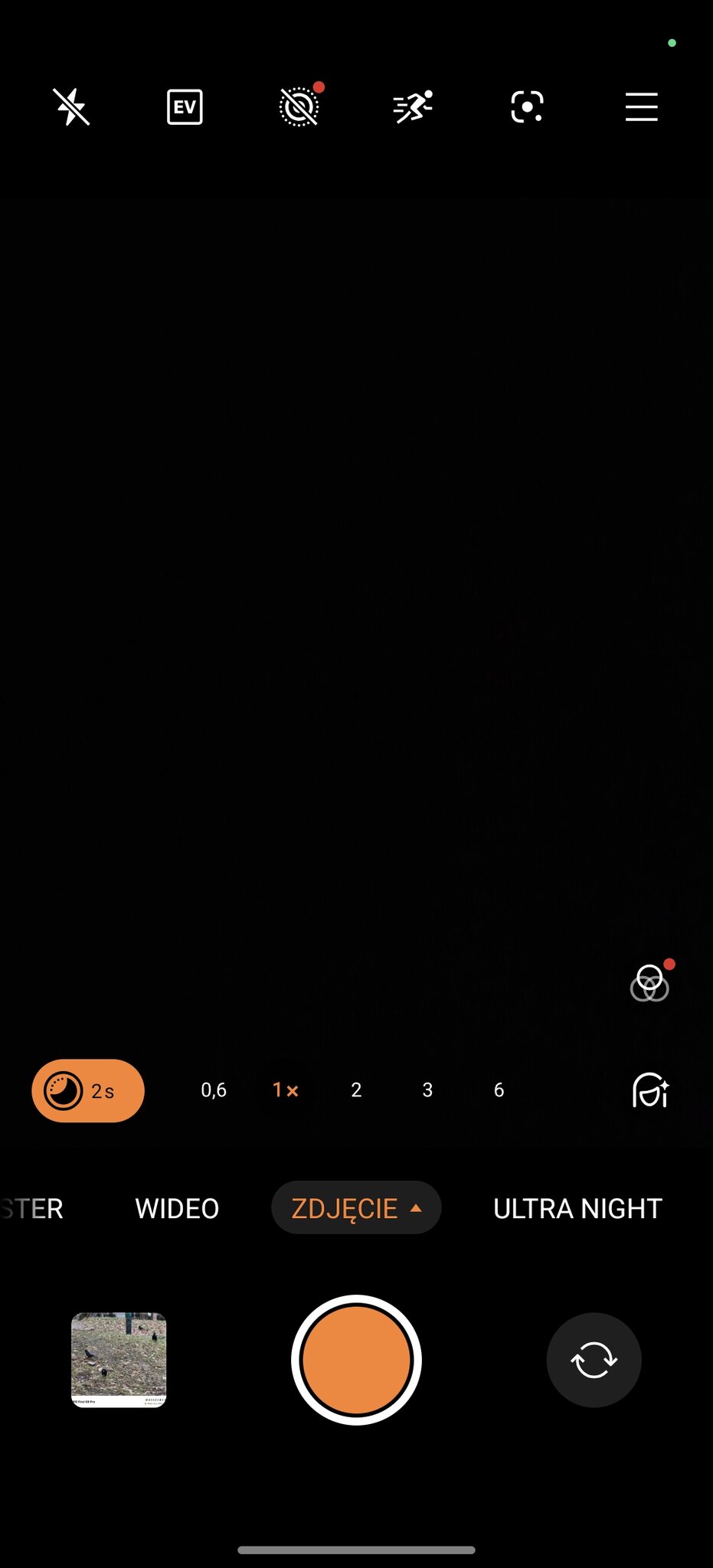Viewport: 713px width, 1568px height.
Task: Select 0,6 ultra-wide zoom
Action: [x=214, y=1089]
